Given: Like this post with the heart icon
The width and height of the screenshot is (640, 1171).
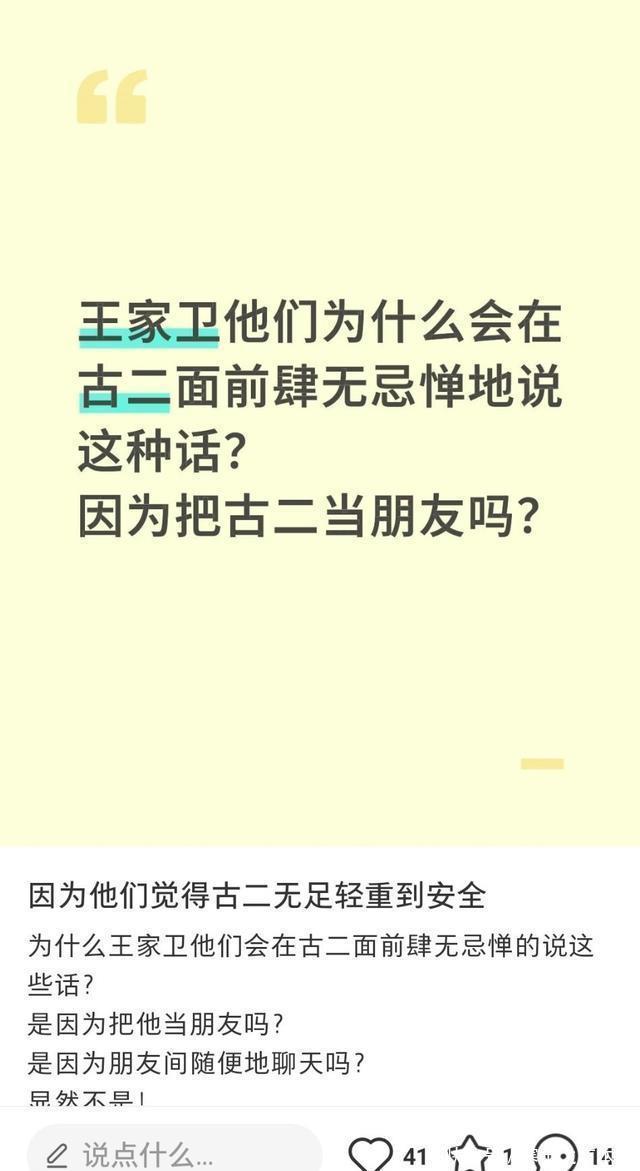Looking at the screenshot, I should tap(371, 1154).
